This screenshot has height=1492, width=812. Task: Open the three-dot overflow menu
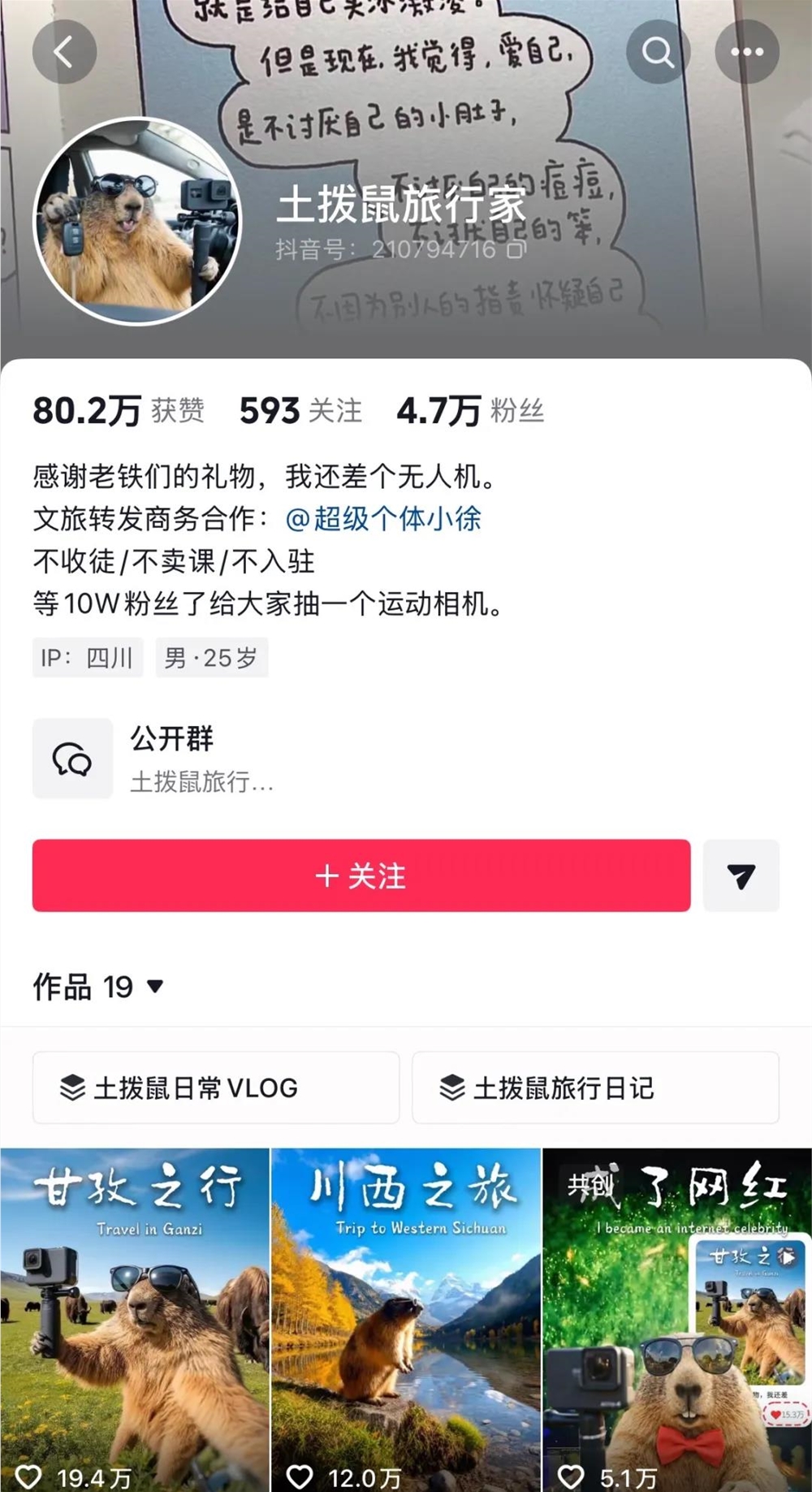[746, 52]
